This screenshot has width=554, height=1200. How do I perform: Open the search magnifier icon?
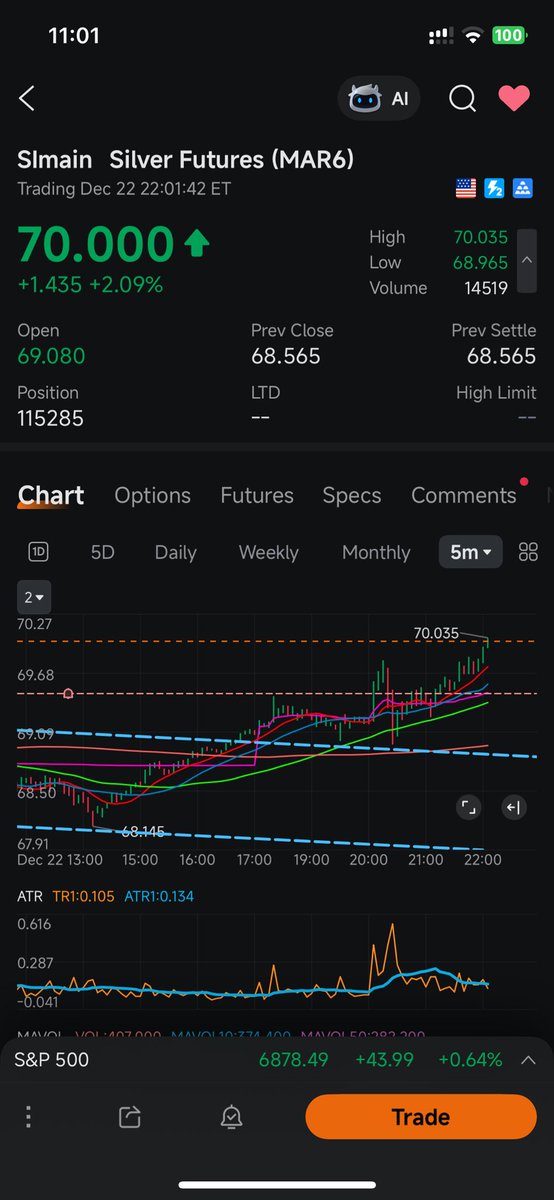tap(462, 98)
